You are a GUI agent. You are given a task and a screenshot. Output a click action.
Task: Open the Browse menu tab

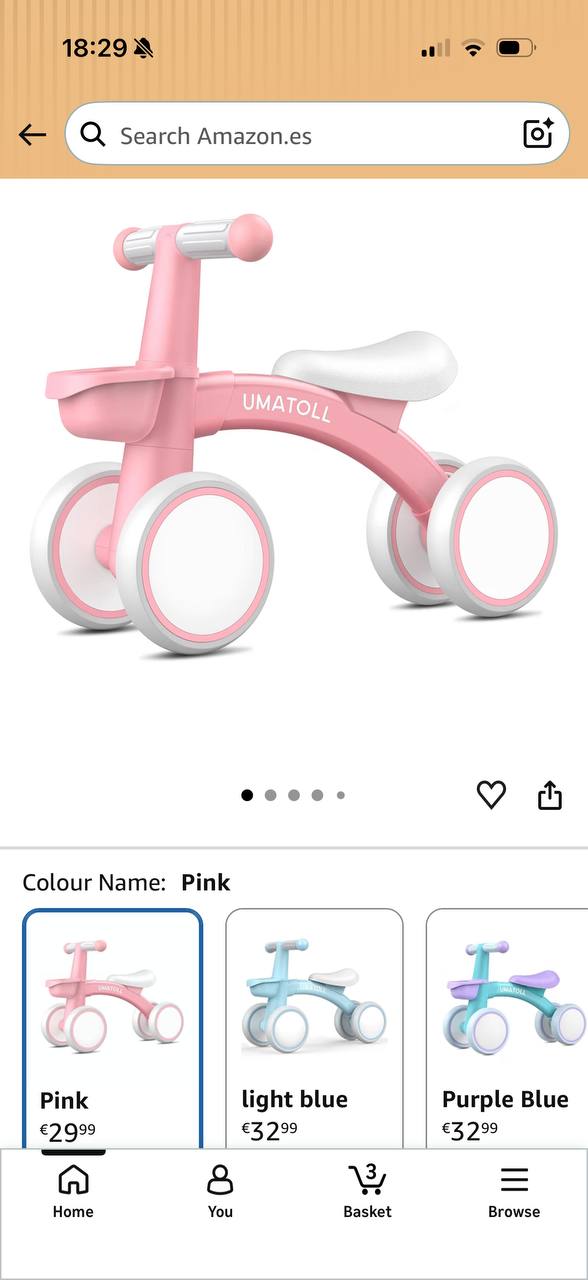coord(514,1192)
